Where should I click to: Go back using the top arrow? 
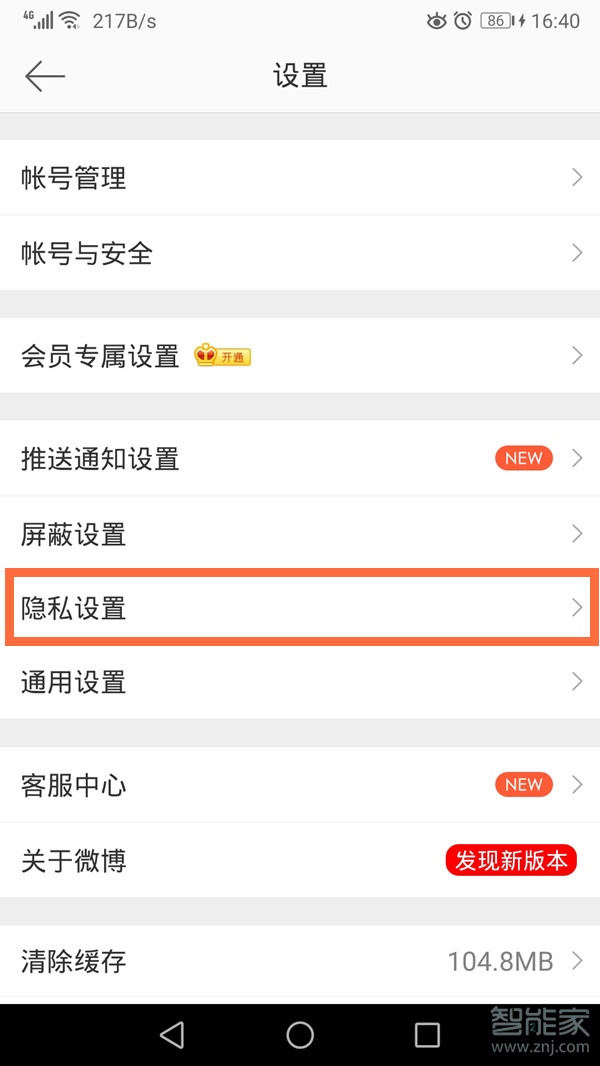45,76
